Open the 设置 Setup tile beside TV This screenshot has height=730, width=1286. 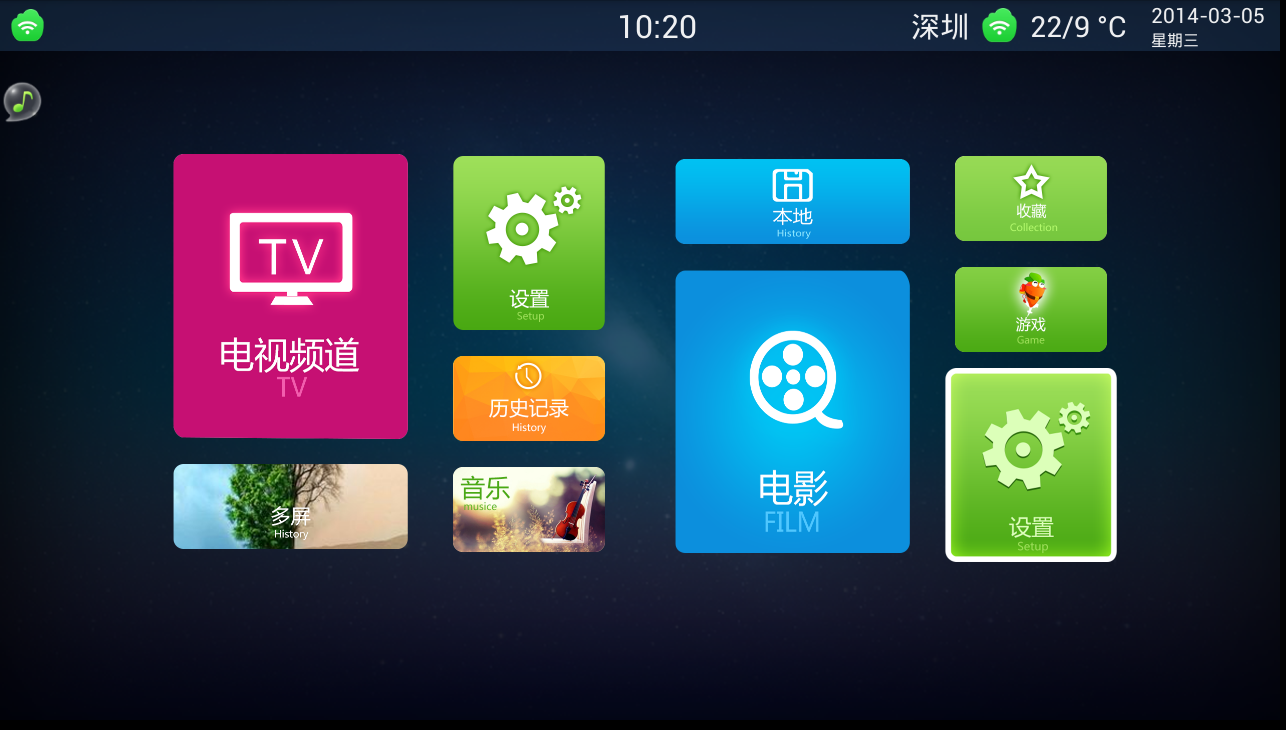coord(528,243)
